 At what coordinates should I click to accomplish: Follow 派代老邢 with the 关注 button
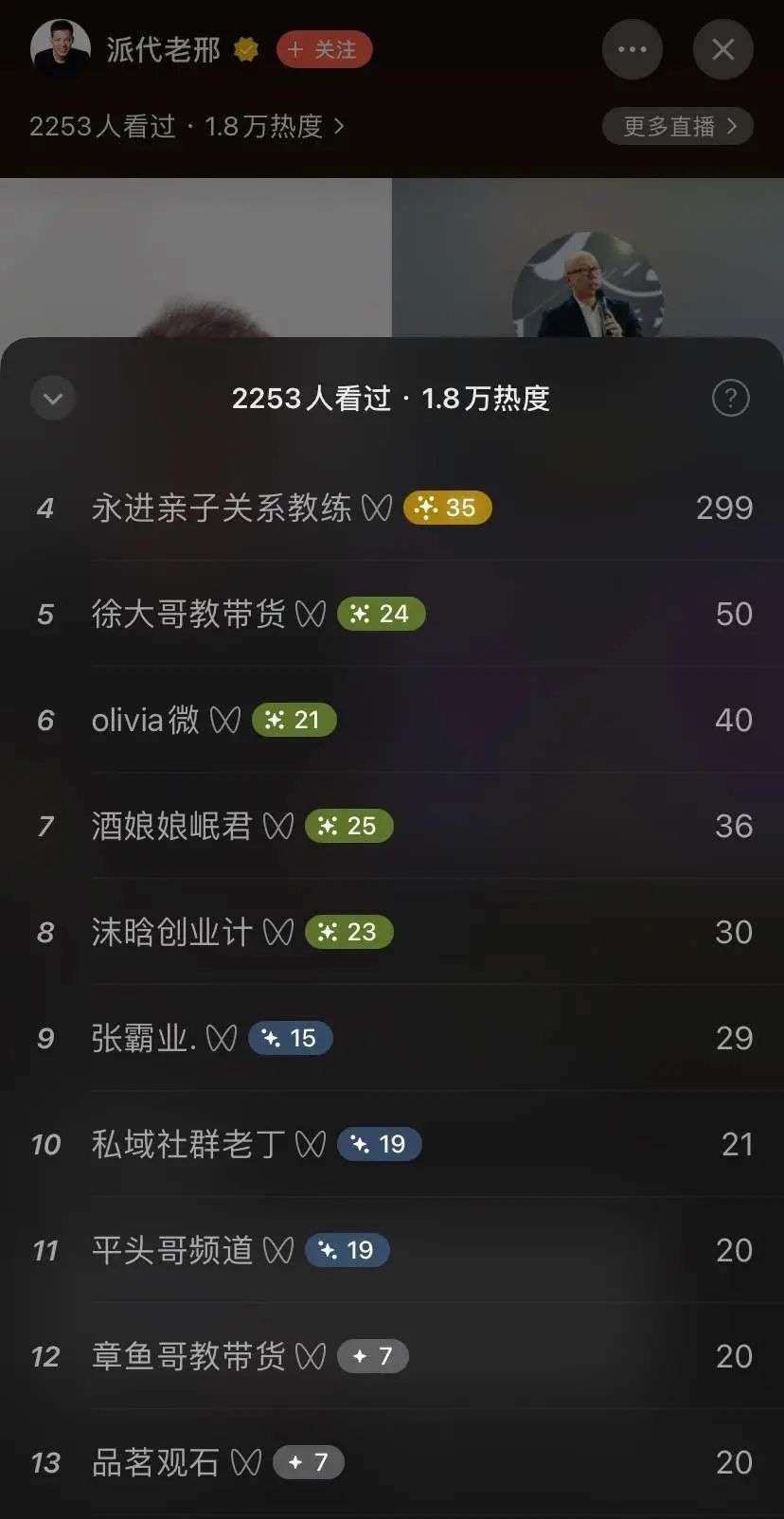[324, 49]
